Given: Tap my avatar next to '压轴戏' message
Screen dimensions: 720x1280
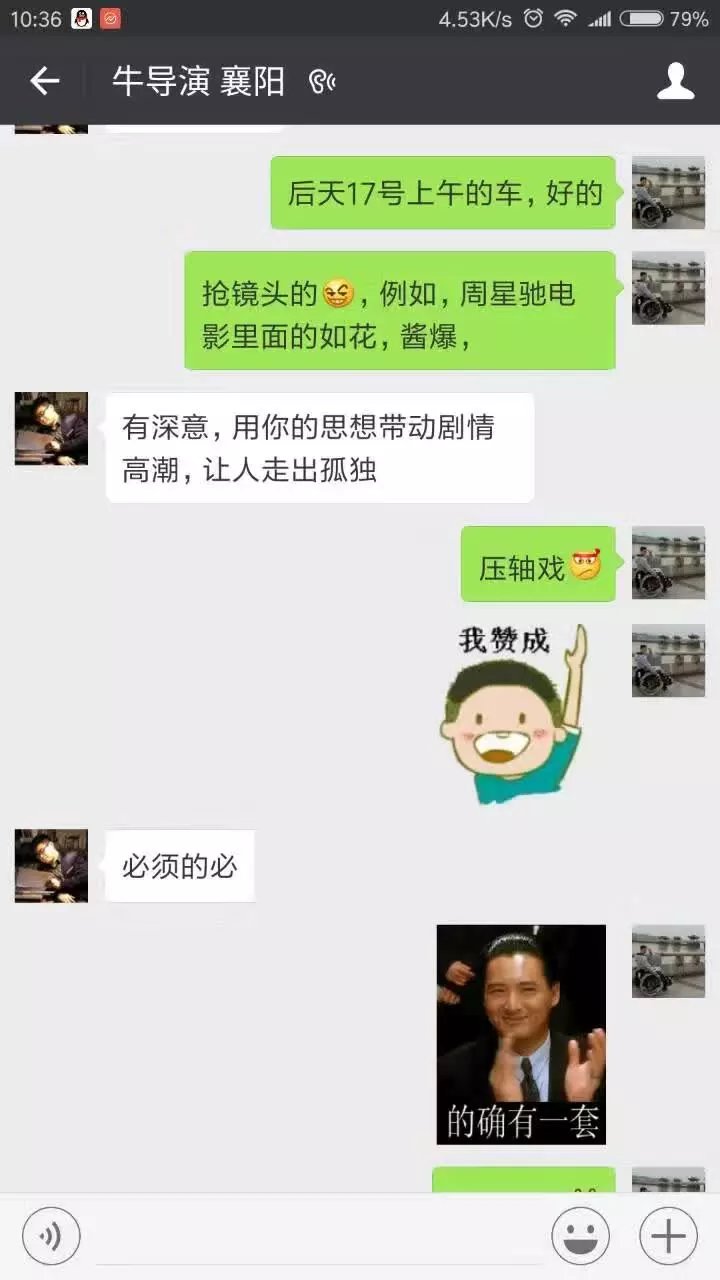Looking at the screenshot, I should point(668,563).
